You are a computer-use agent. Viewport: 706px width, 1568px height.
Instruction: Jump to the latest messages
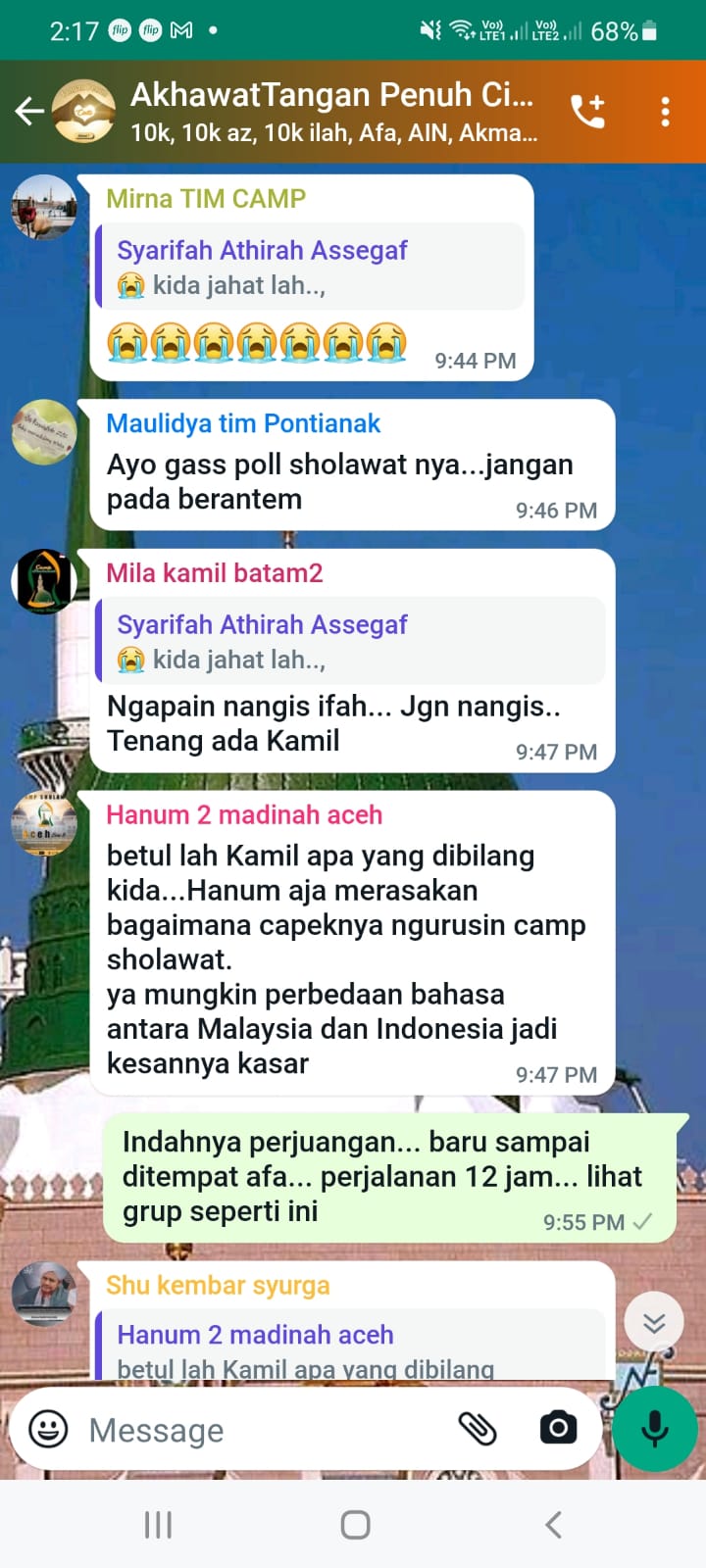[x=654, y=1324]
